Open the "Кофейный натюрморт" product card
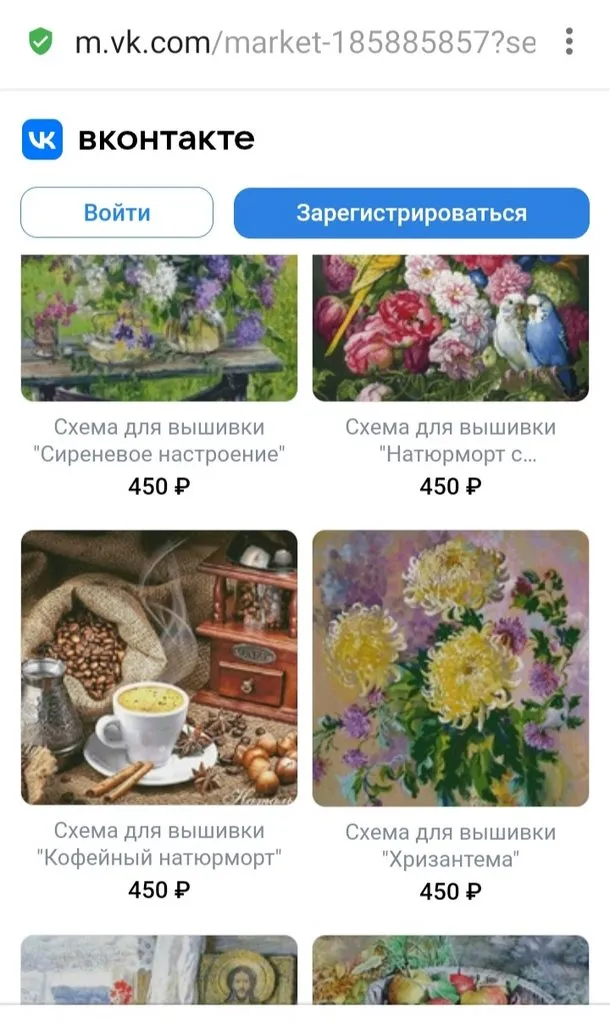The width and height of the screenshot is (610, 1024). click(x=159, y=668)
